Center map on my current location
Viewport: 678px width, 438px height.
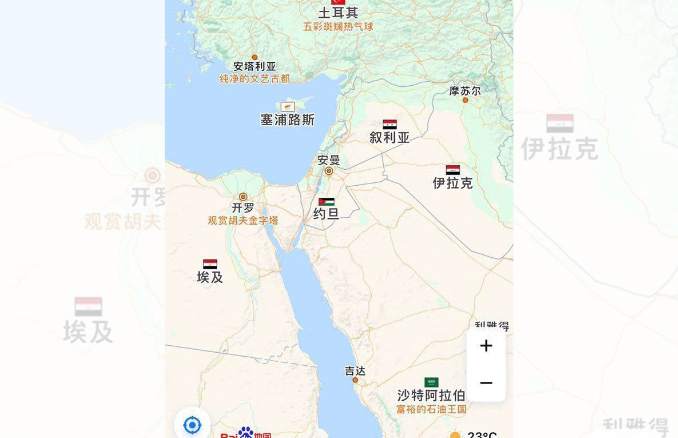click(x=192, y=424)
